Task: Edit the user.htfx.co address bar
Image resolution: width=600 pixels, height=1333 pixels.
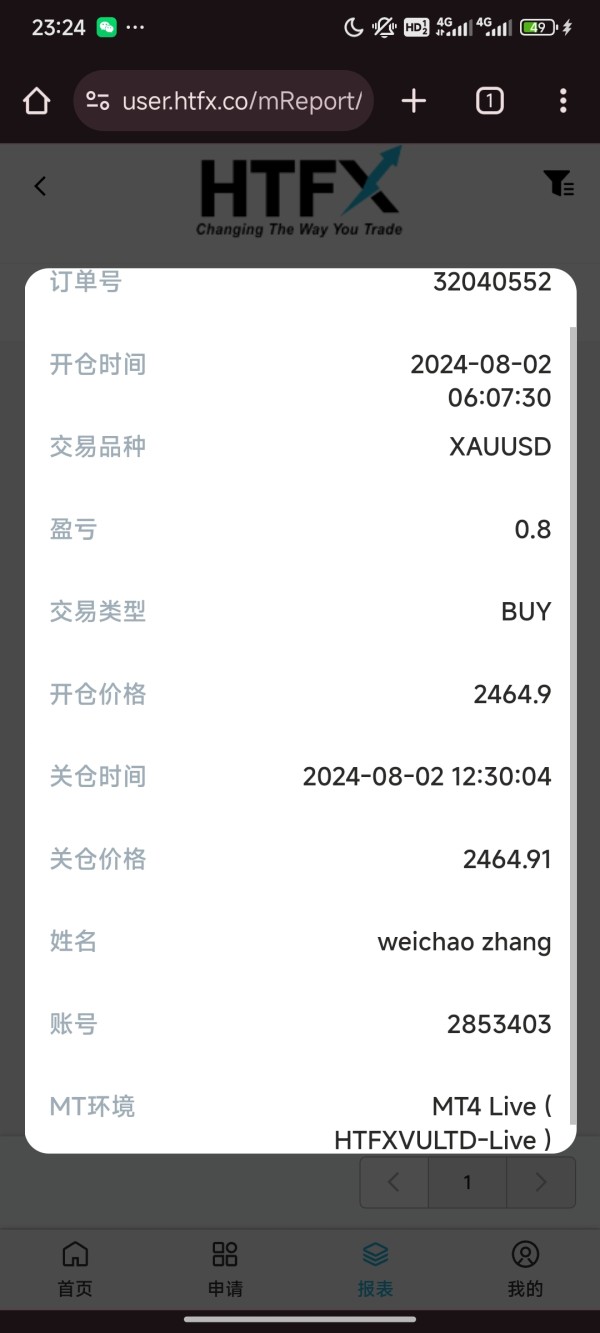Action: pos(223,101)
